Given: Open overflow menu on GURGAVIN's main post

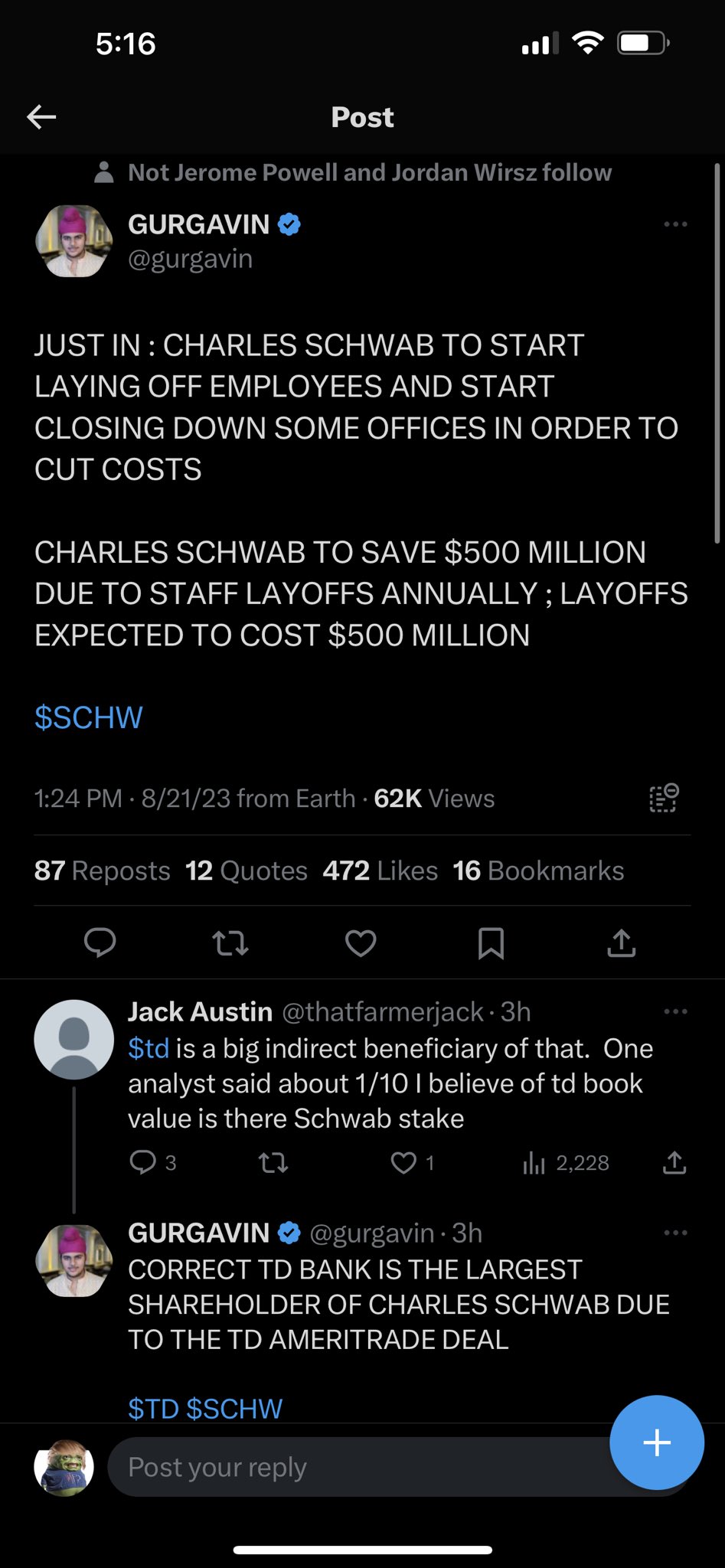Looking at the screenshot, I should (675, 224).
